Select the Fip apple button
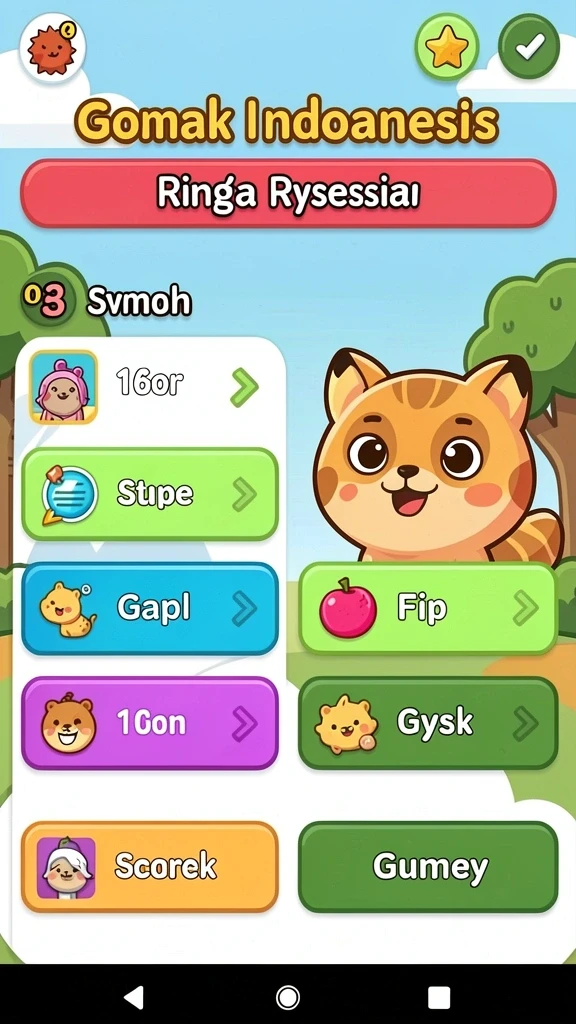This screenshot has width=576, height=1024. click(428, 609)
